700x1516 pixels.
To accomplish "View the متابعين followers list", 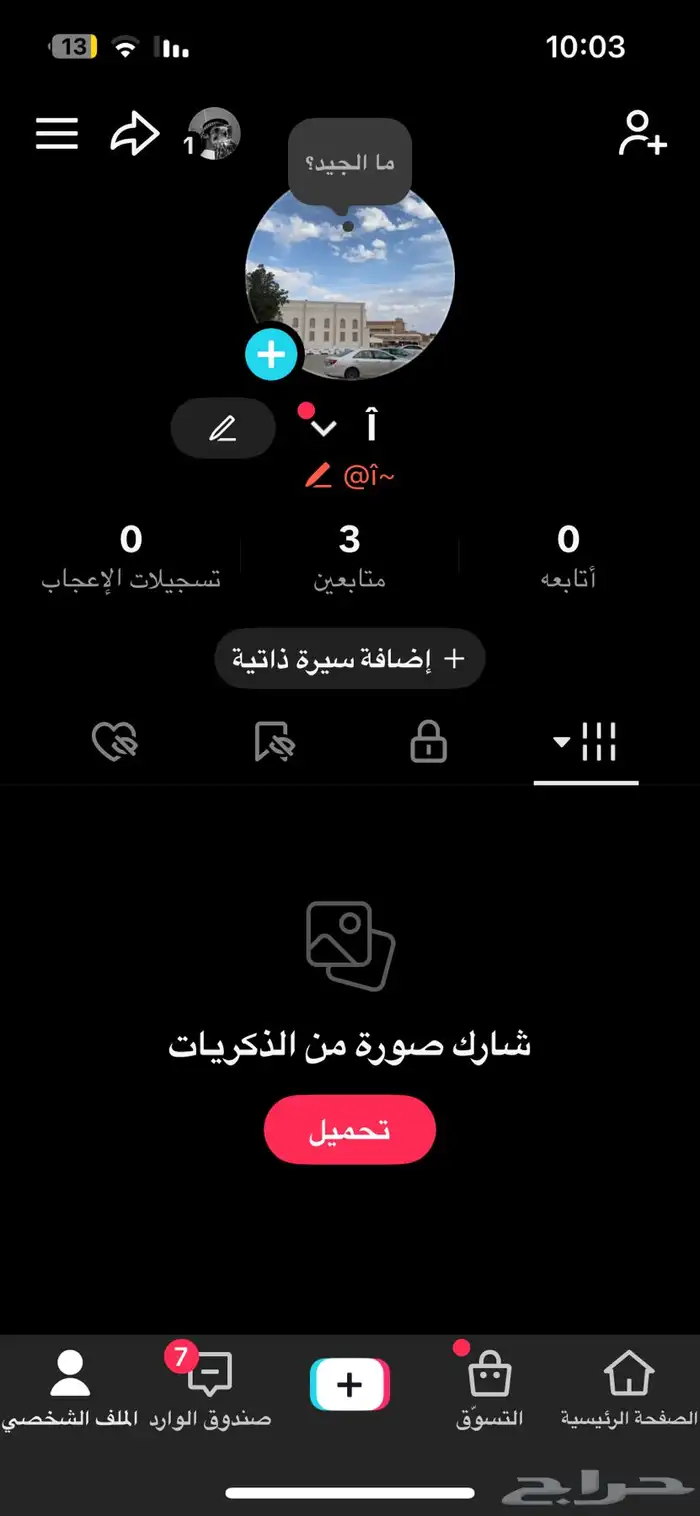I will coord(349,557).
